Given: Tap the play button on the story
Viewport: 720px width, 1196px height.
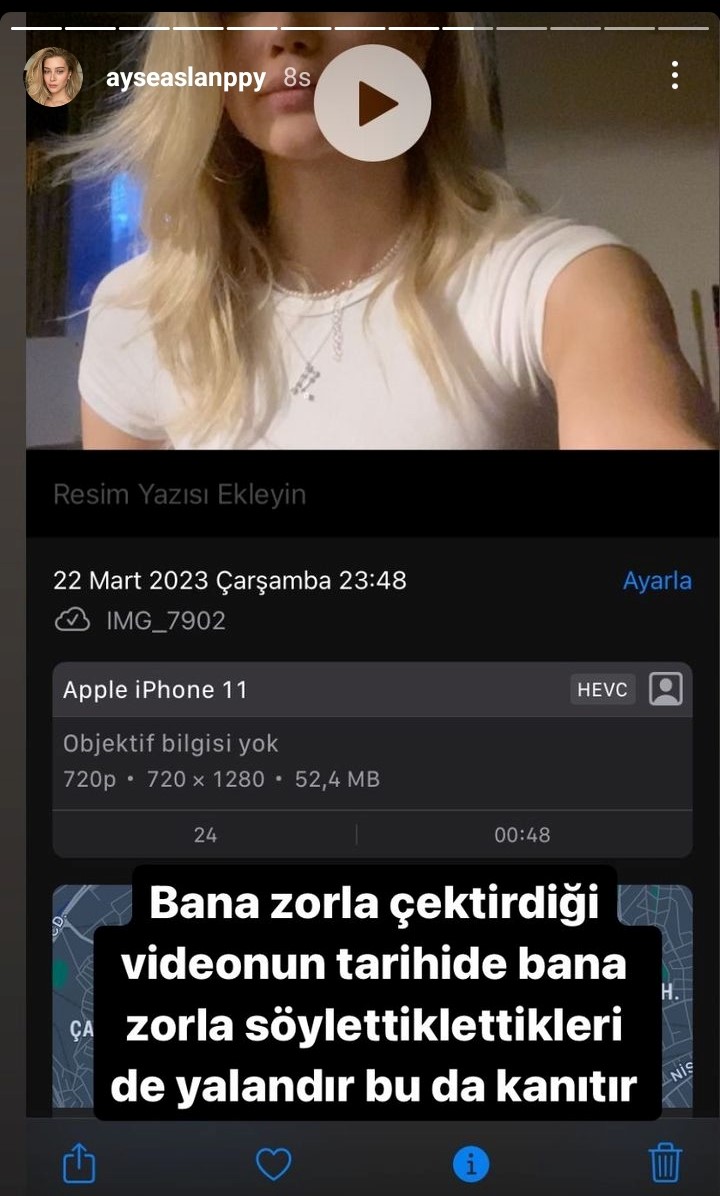Looking at the screenshot, I should (x=372, y=101).
